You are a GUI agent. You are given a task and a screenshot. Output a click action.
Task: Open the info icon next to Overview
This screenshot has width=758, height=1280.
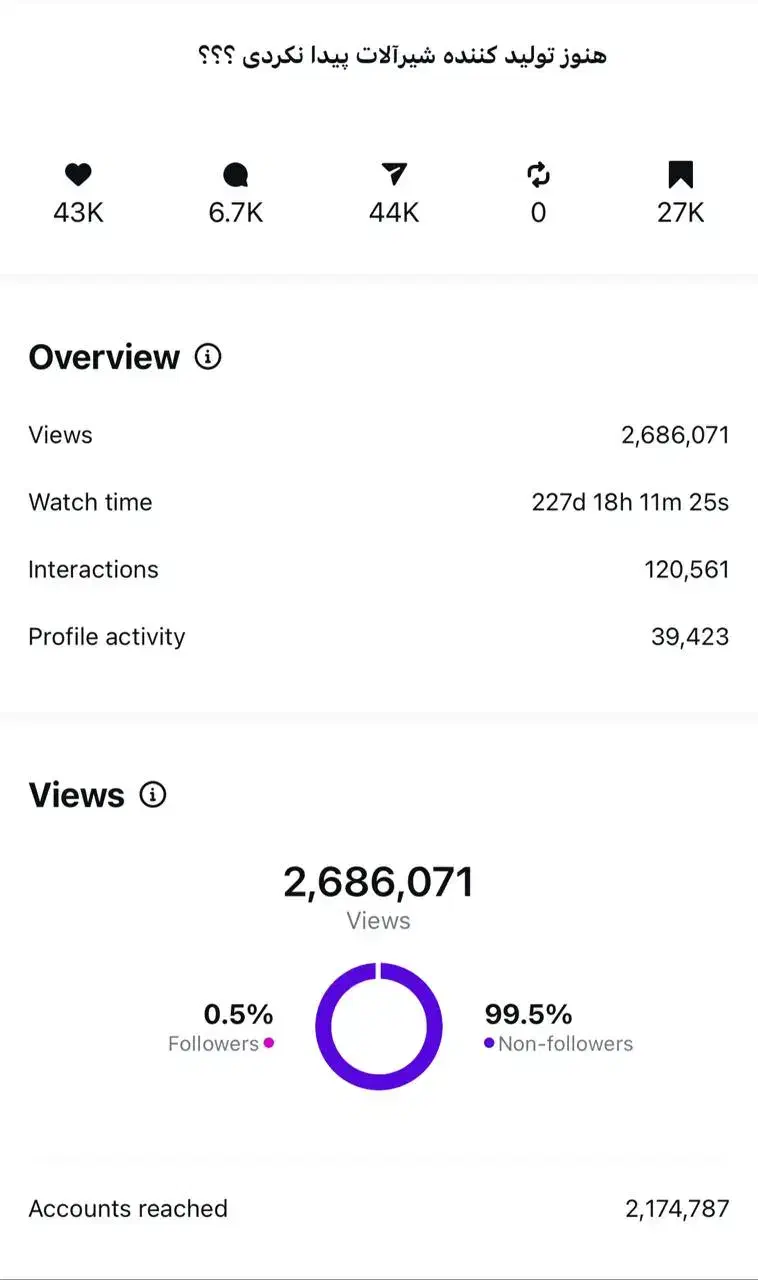pos(208,357)
